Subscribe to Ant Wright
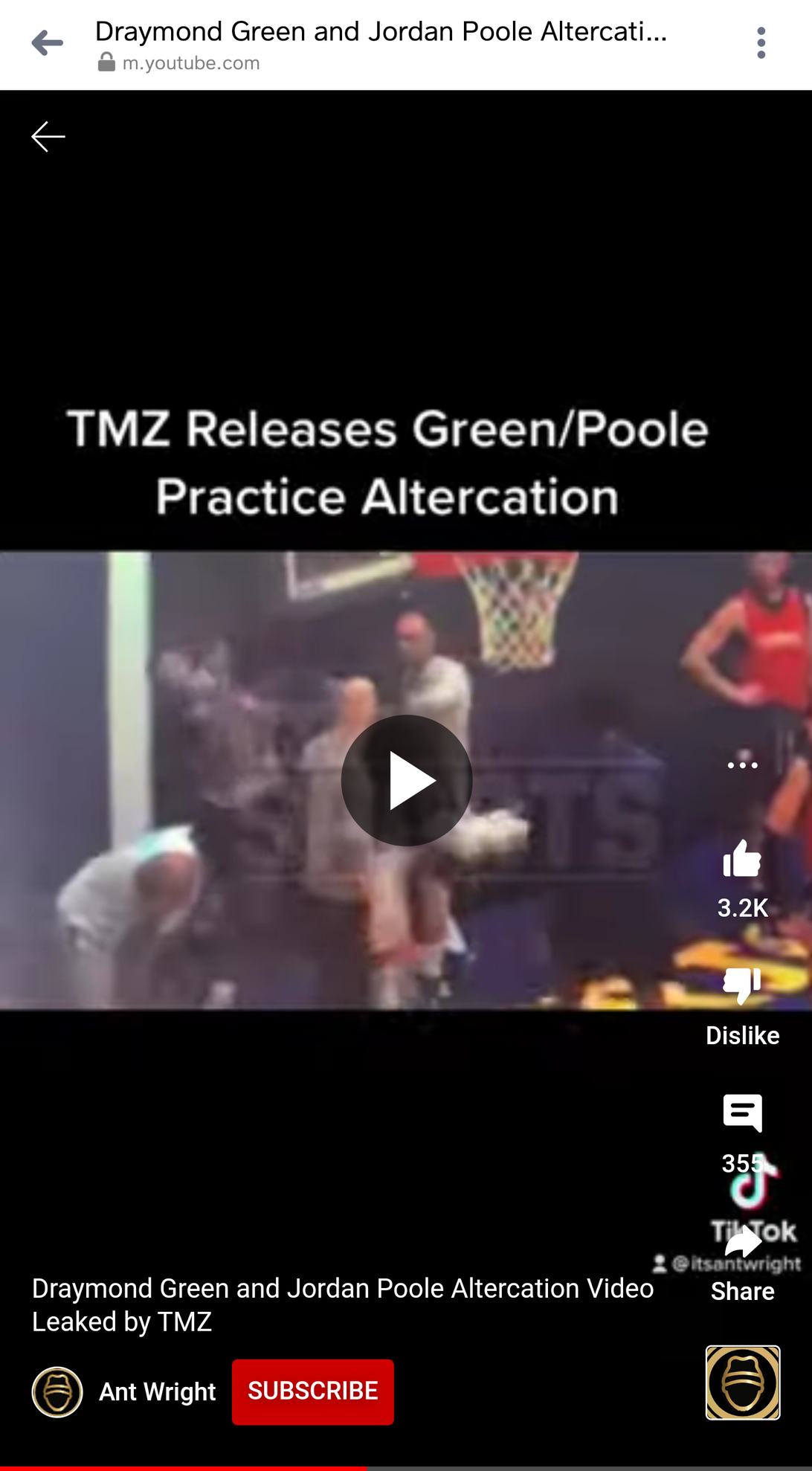The image size is (812, 1471). coord(312,1391)
